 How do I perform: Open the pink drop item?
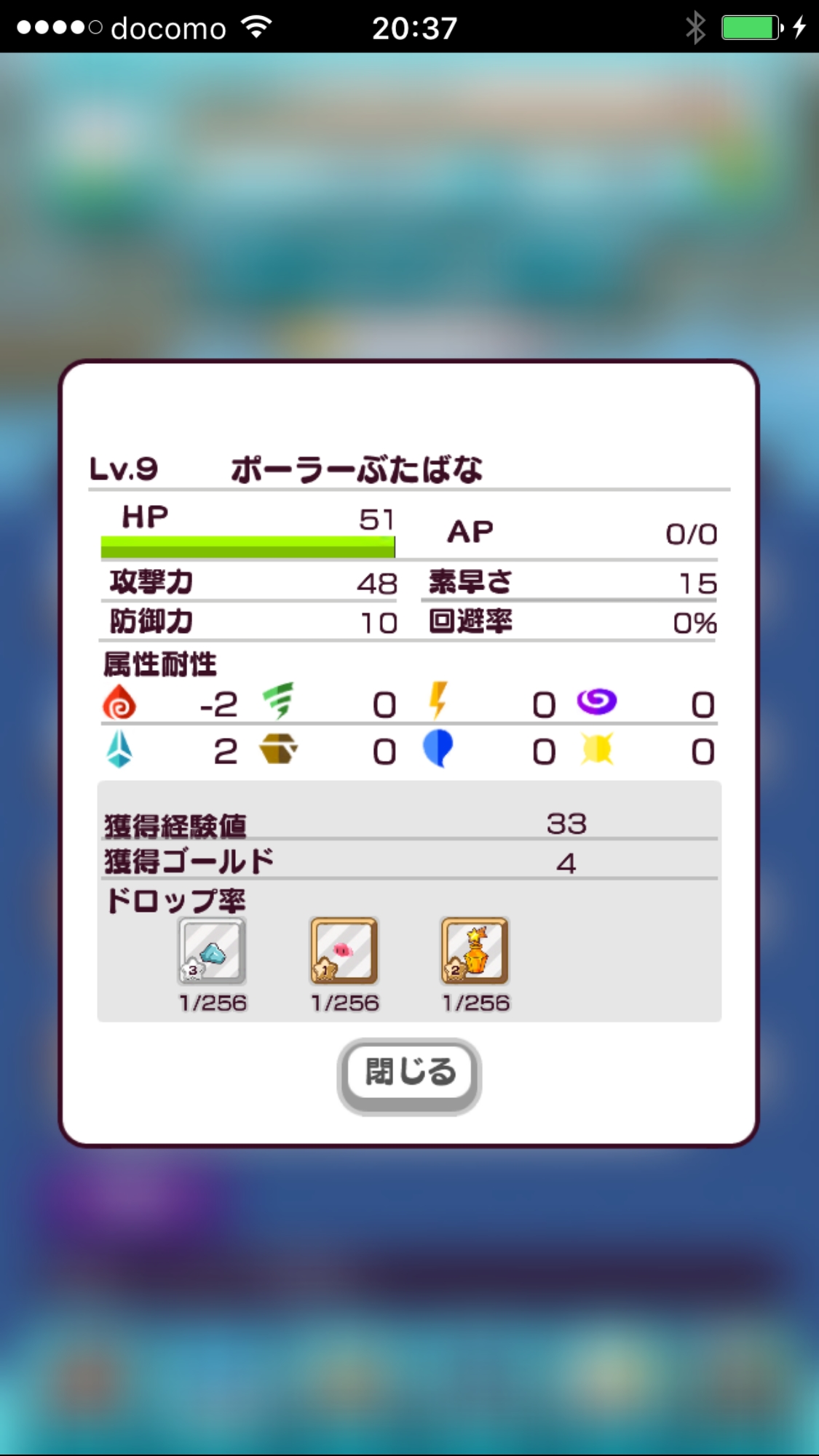coord(344,951)
